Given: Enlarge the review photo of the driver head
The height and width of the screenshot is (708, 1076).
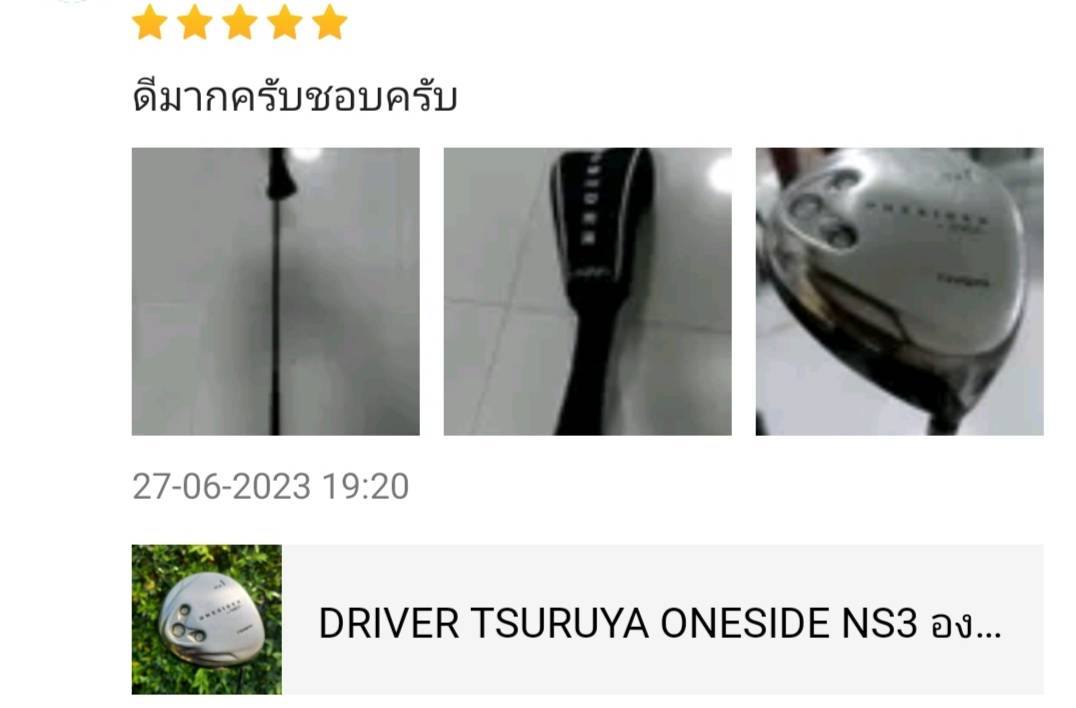Looking at the screenshot, I should [x=899, y=291].
